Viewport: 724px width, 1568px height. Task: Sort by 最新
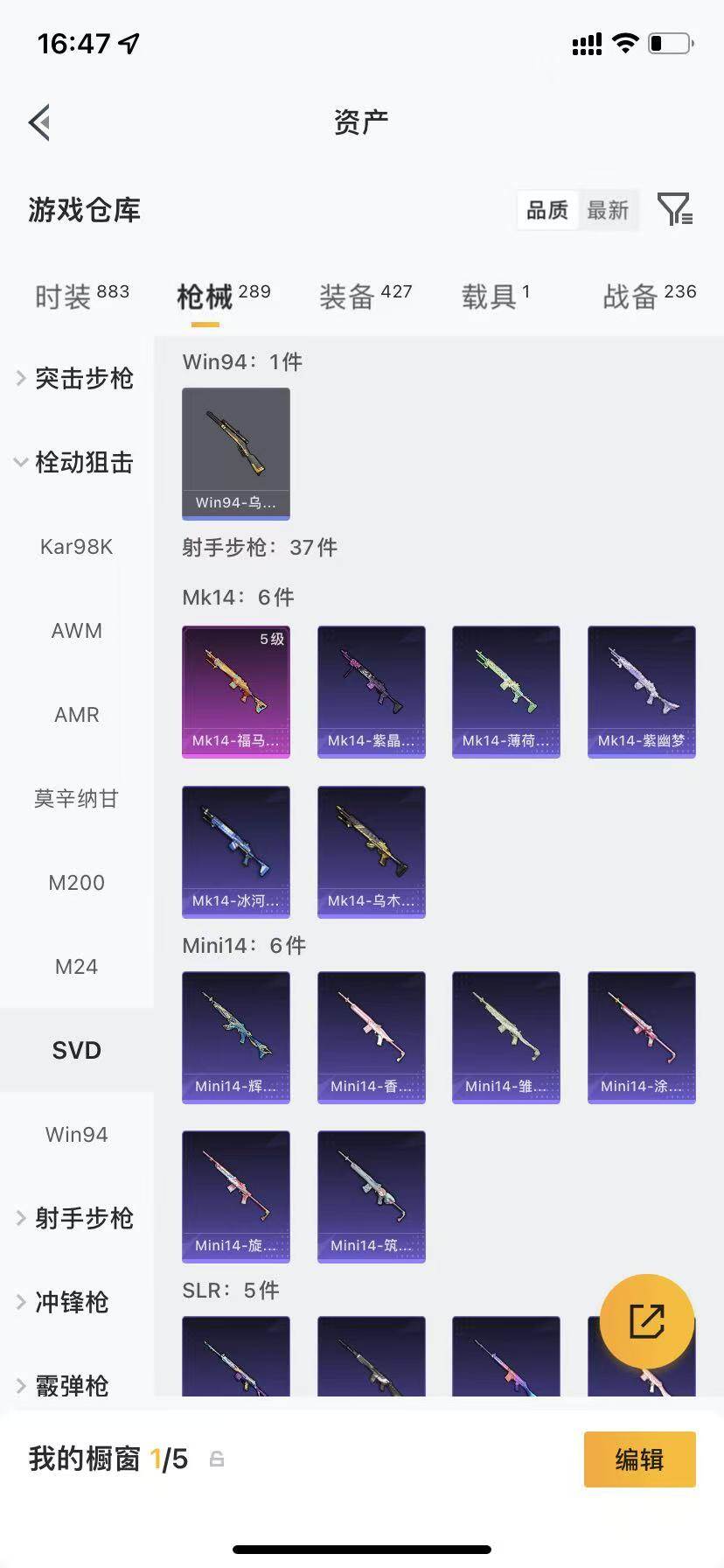tap(608, 210)
